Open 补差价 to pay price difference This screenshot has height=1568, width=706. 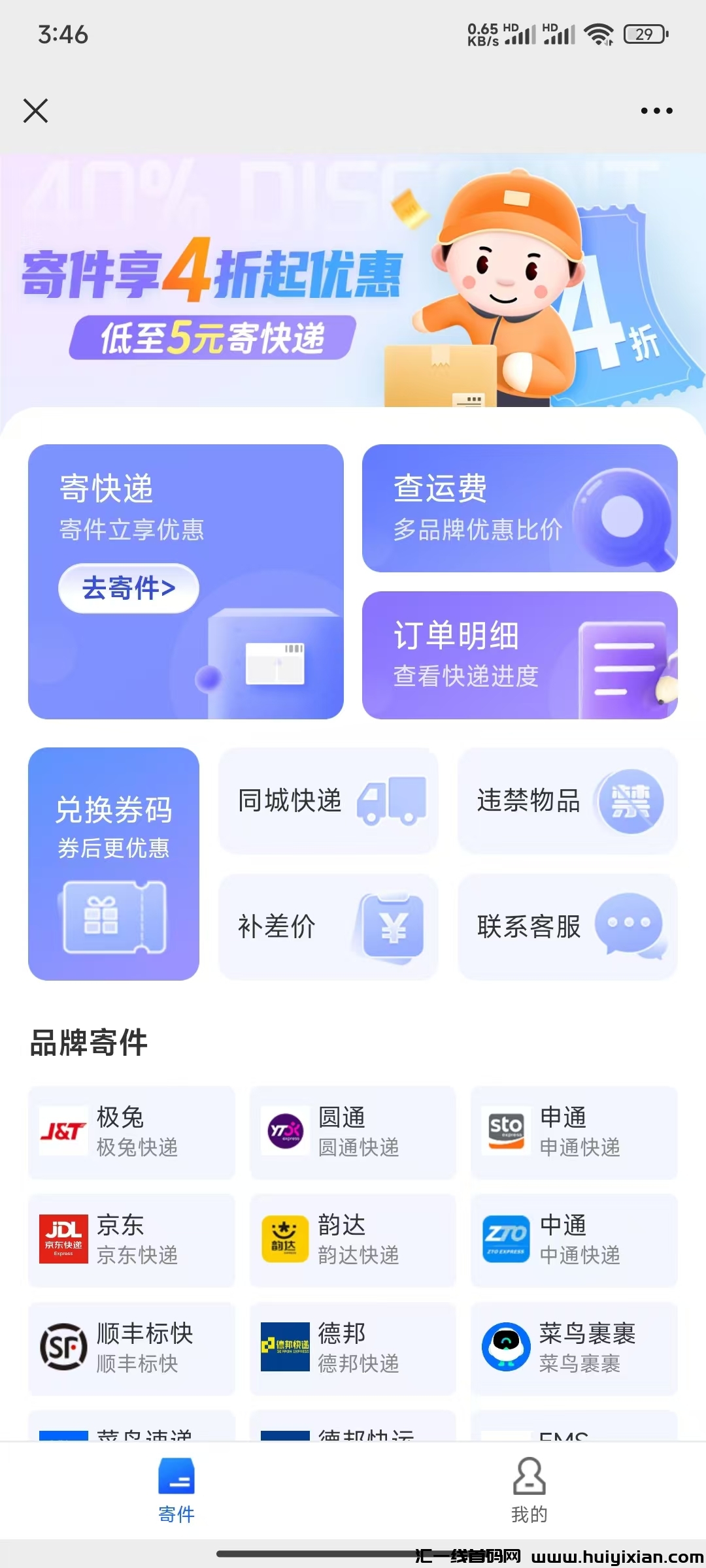point(328,926)
